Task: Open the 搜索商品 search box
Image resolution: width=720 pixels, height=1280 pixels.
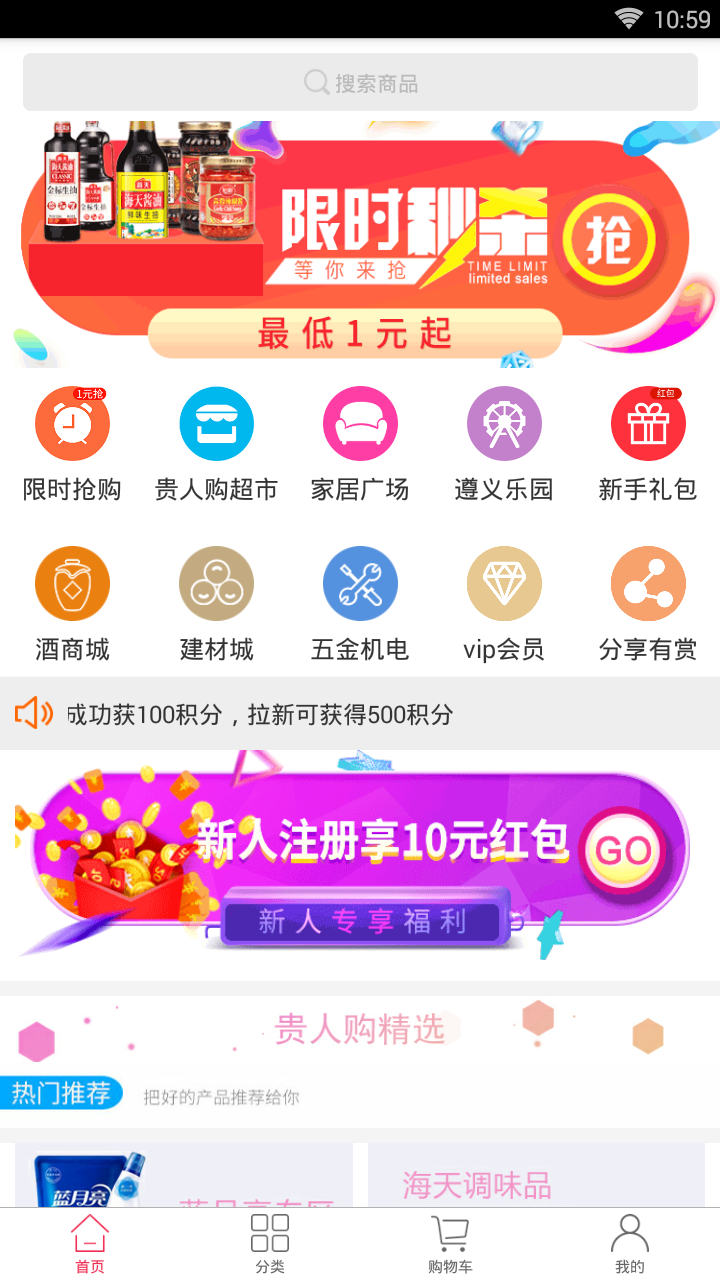Action: coord(360,82)
